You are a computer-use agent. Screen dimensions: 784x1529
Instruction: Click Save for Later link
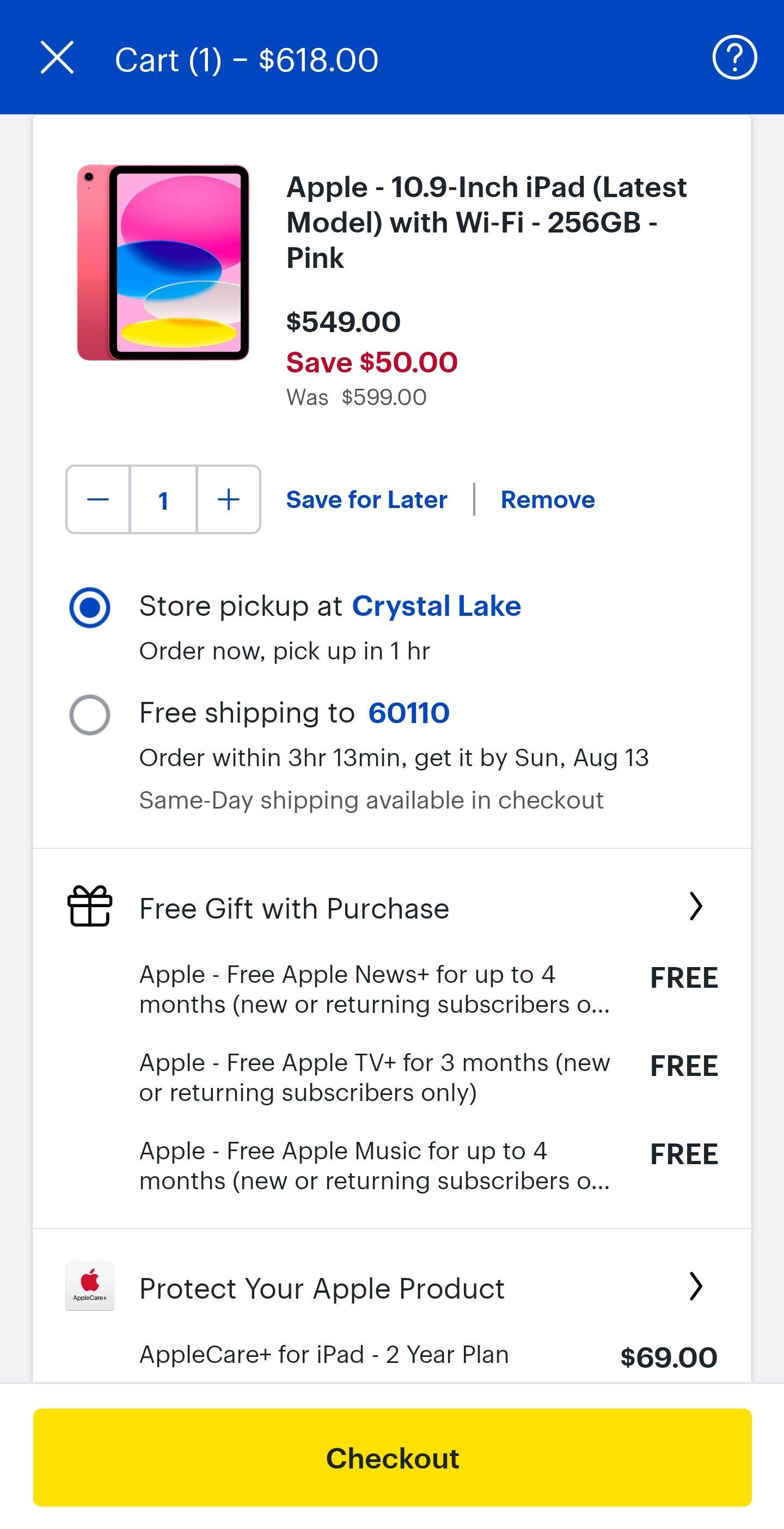pos(366,499)
